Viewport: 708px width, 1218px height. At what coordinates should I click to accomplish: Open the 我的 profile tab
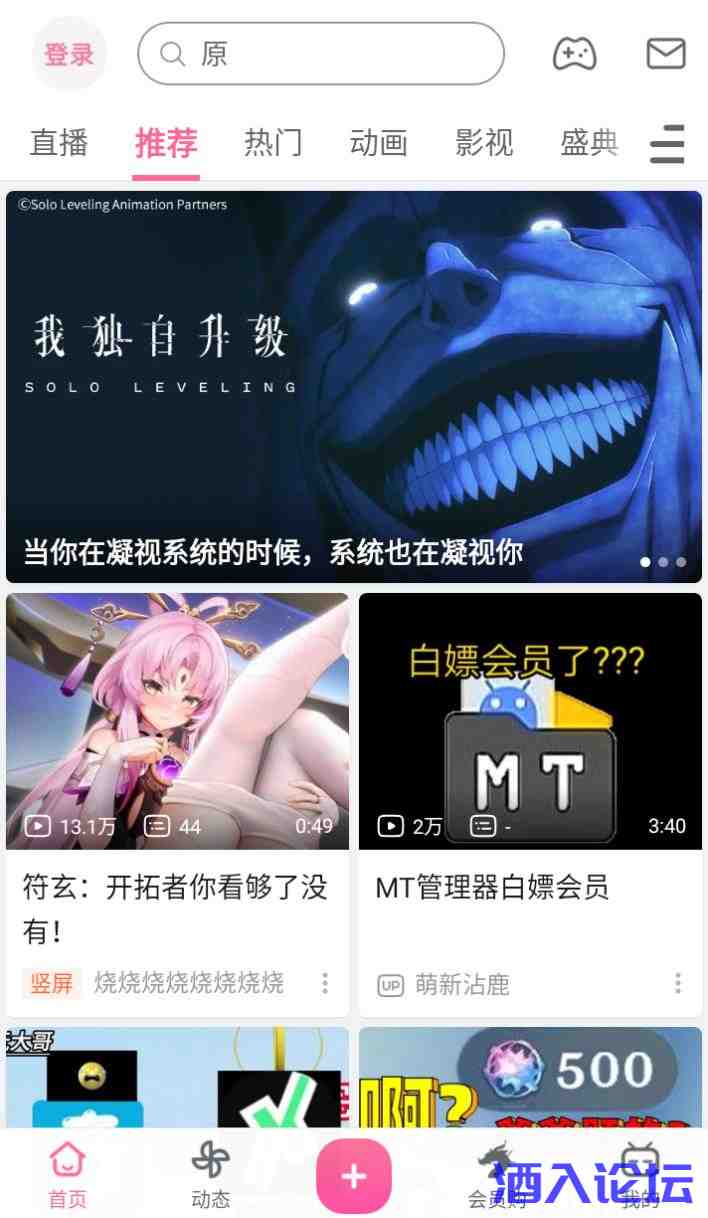tap(639, 1175)
